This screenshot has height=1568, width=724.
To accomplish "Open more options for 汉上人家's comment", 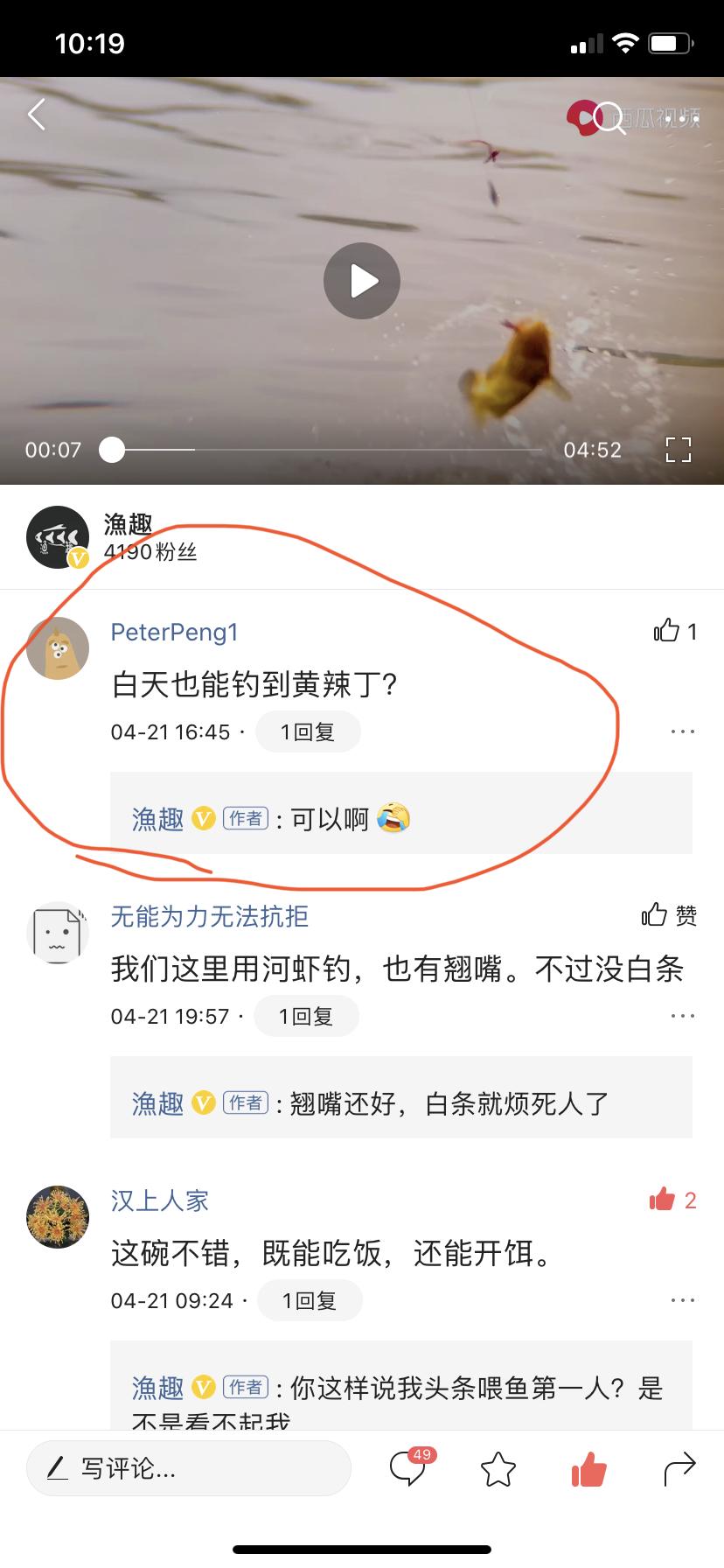I will (x=682, y=1300).
